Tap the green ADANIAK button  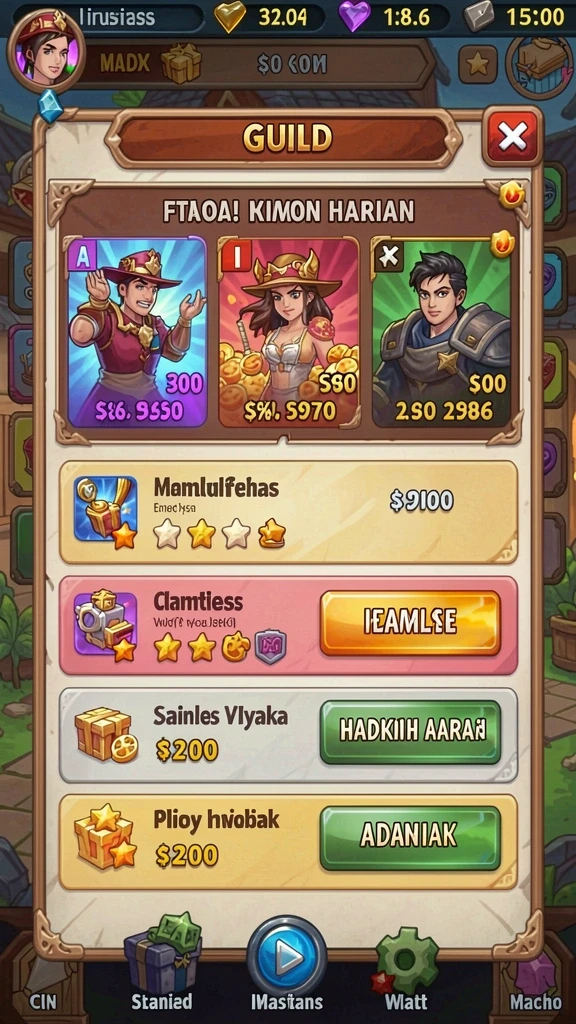click(x=410, y=838)
